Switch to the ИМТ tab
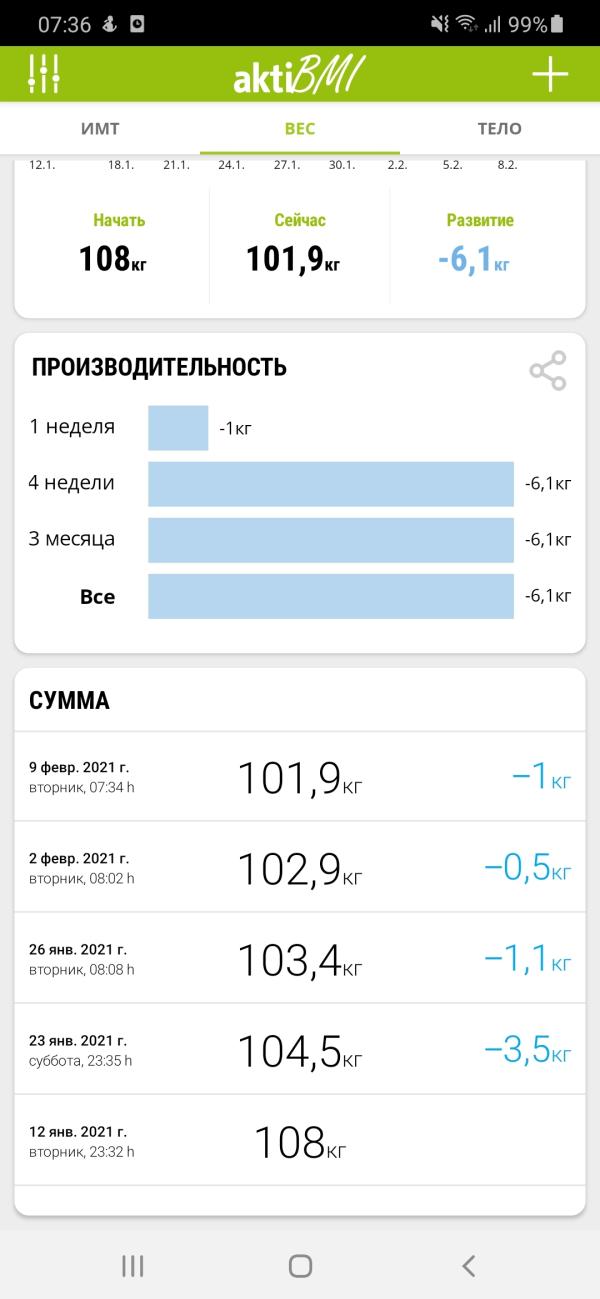Screen dimensions: 600x1299 point(100,129)
